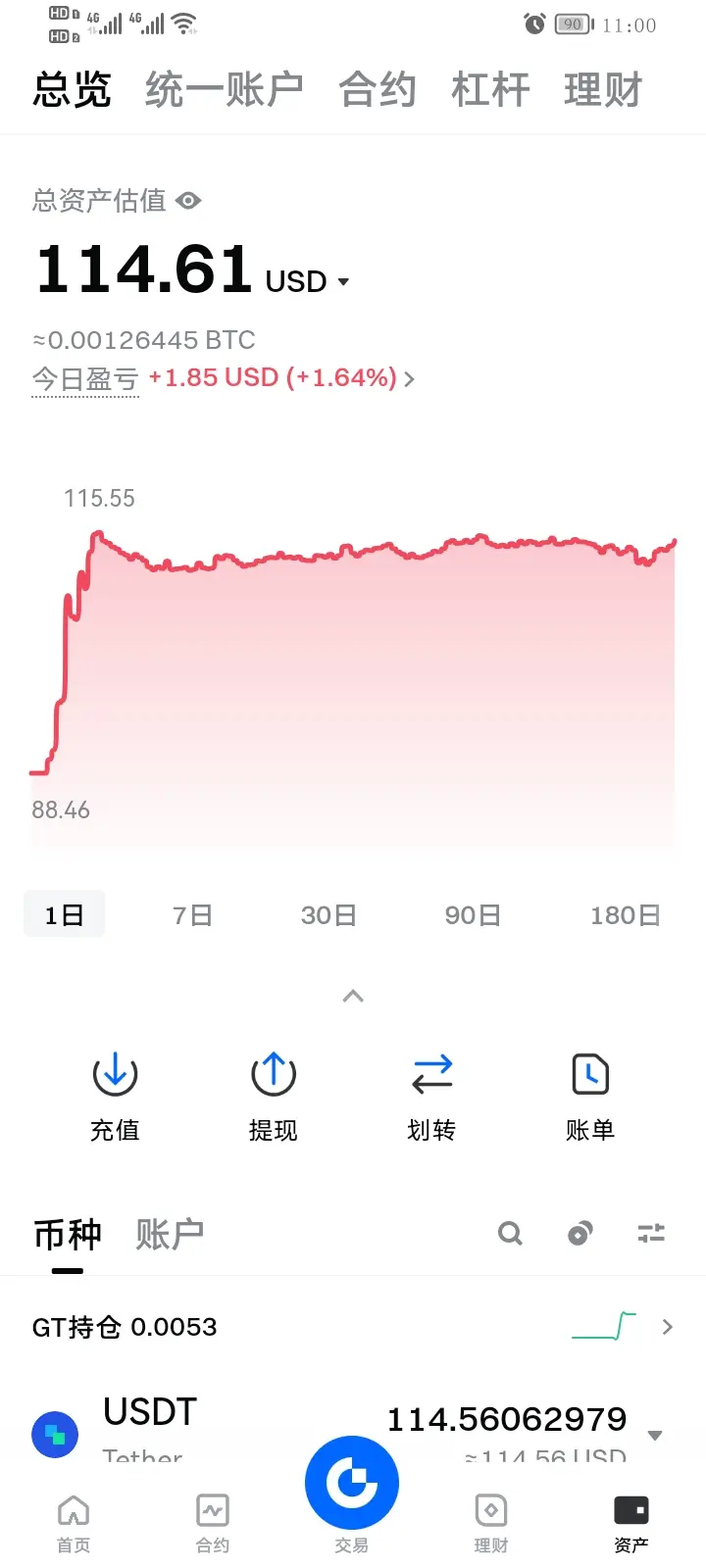Open the 账单 bill history
Image resolution: width=706 pixels, height=1568 pixels.
[590, 1096]
